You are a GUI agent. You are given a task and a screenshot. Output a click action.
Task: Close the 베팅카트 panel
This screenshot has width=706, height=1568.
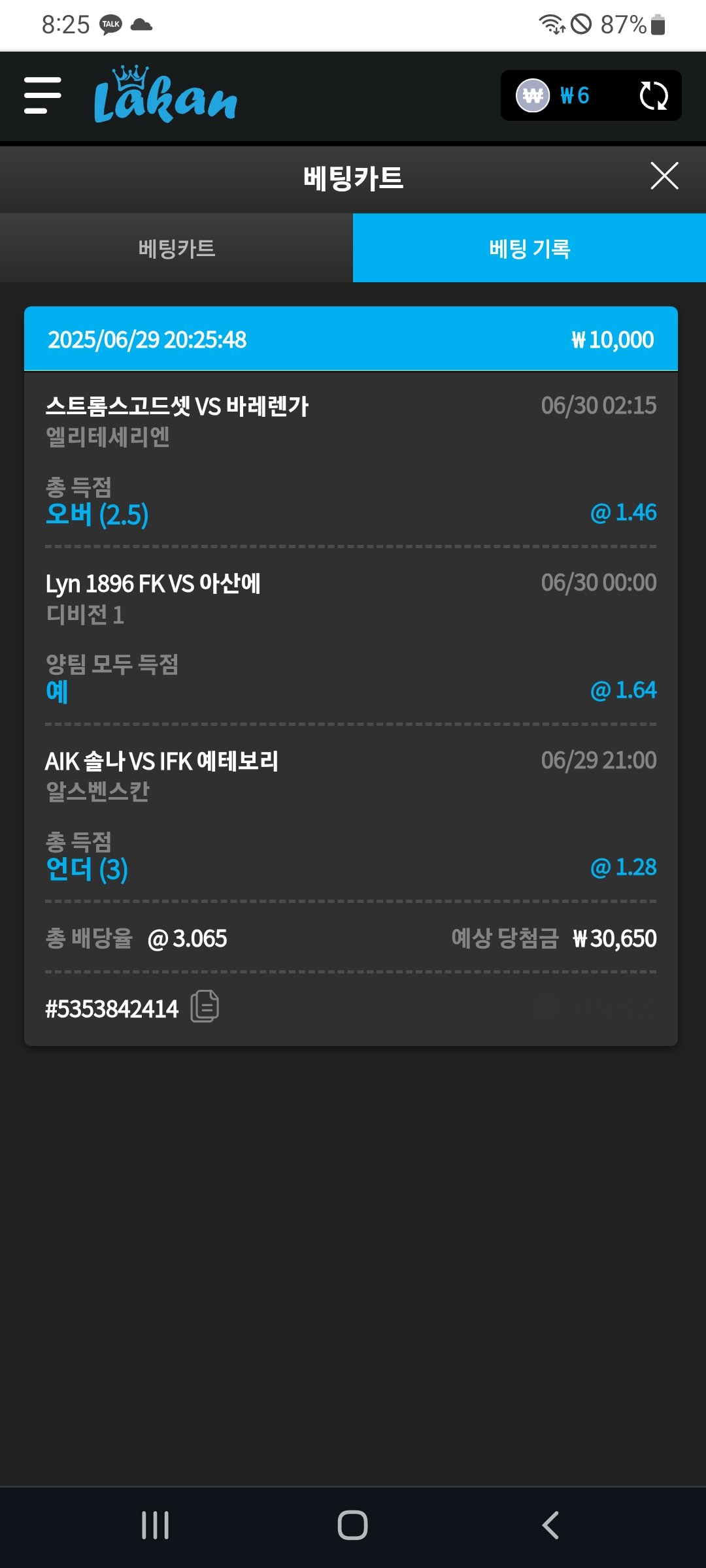tap(664, 176)
